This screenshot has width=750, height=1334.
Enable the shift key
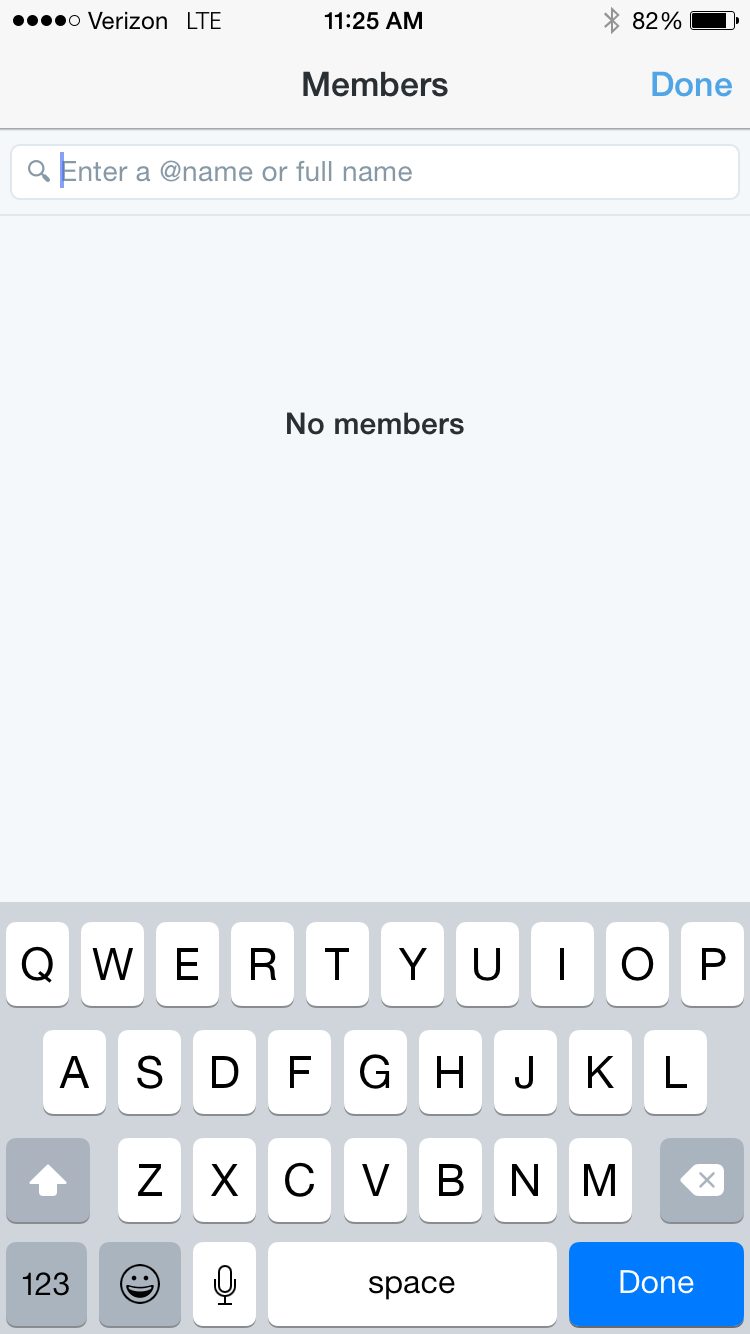point(48,1181)
